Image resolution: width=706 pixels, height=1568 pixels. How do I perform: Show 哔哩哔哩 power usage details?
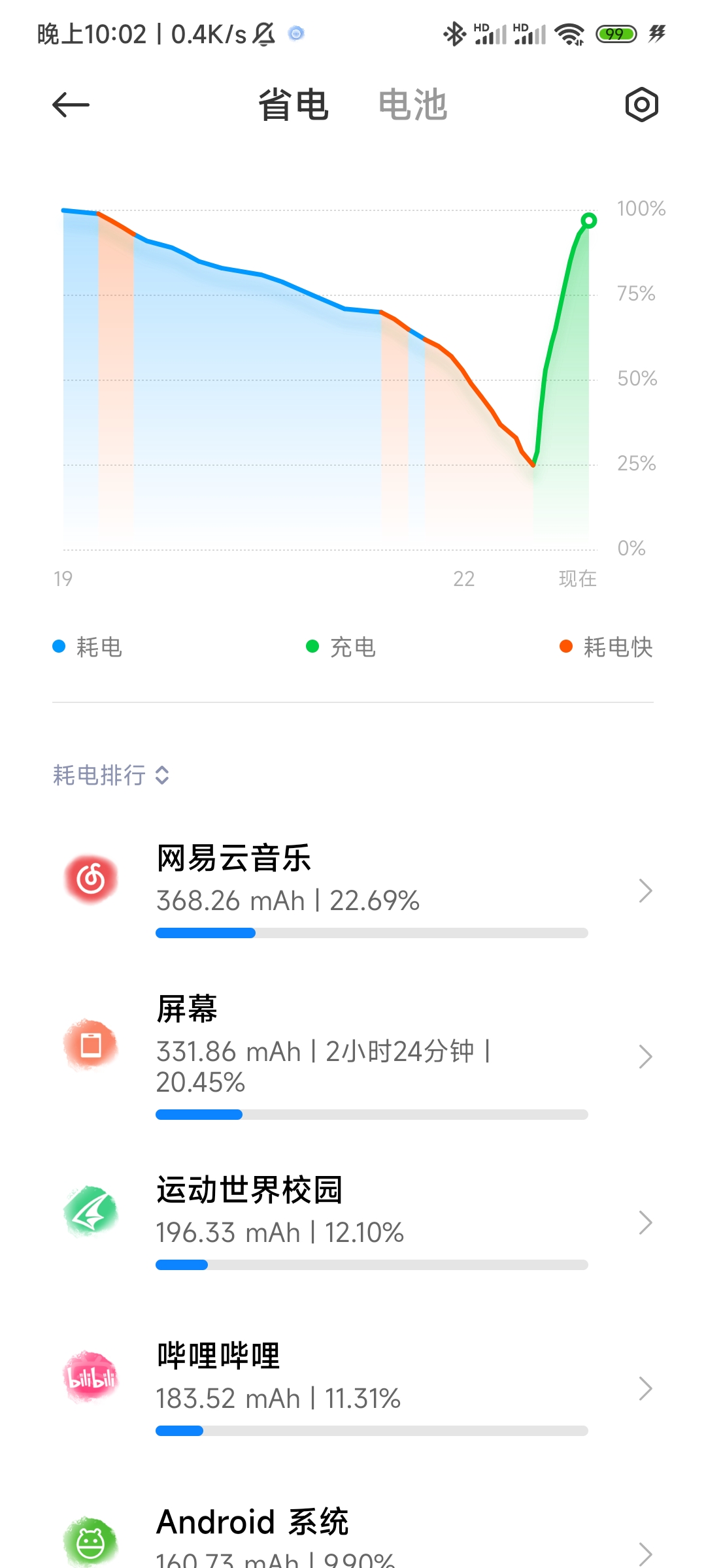tap(353, 1388)
